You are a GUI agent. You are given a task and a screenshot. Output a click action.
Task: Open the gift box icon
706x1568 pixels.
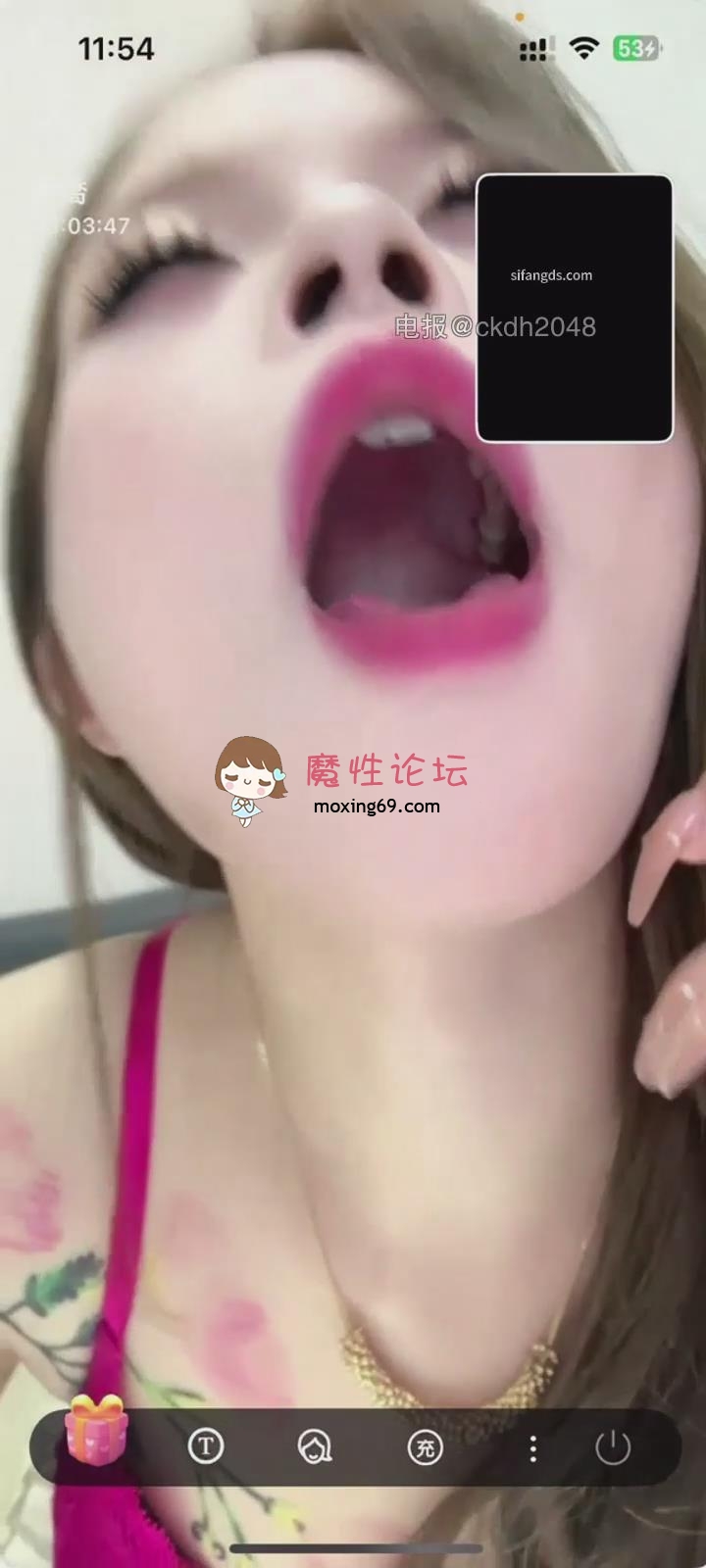96,1430
